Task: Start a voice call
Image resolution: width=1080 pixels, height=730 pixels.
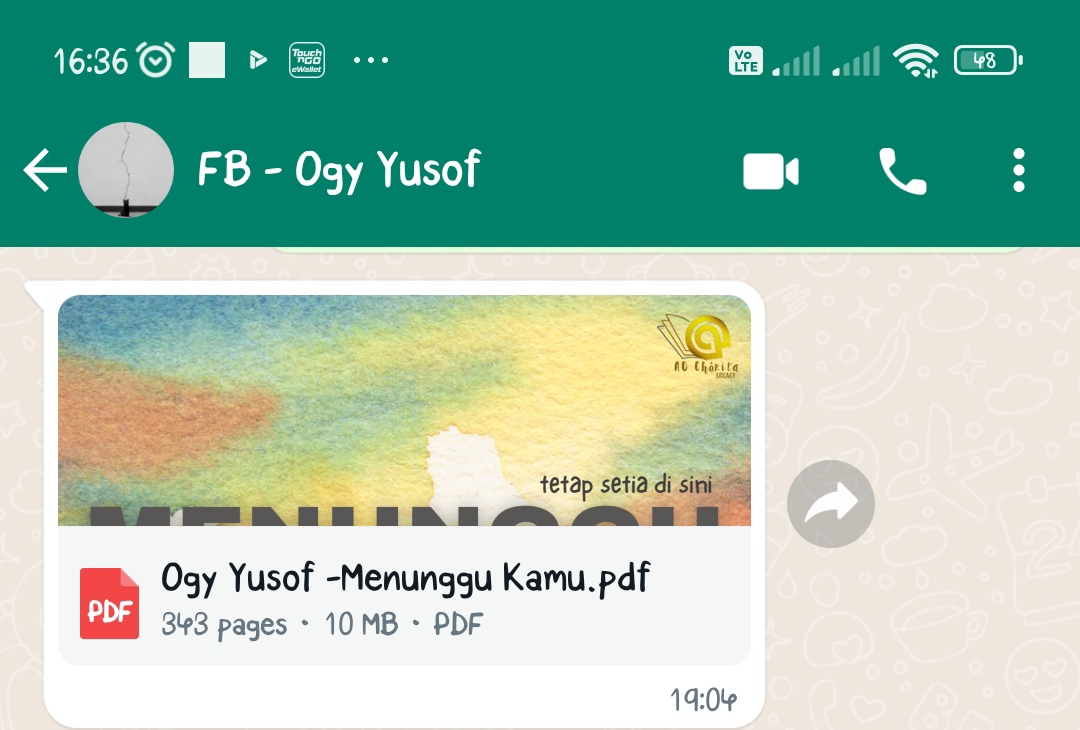Action: [x=902, y=172]
